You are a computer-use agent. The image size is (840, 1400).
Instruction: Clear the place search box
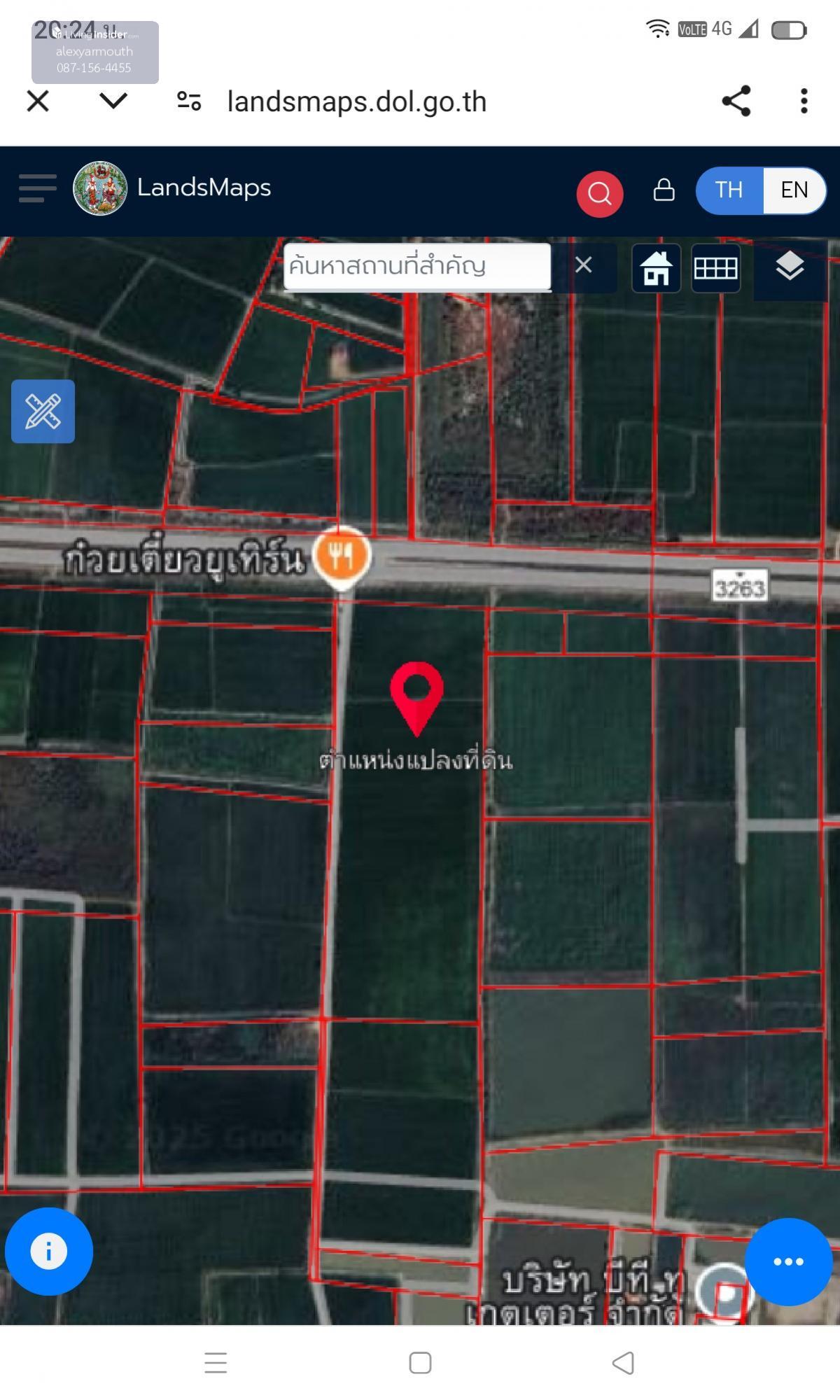click(584, 265)
